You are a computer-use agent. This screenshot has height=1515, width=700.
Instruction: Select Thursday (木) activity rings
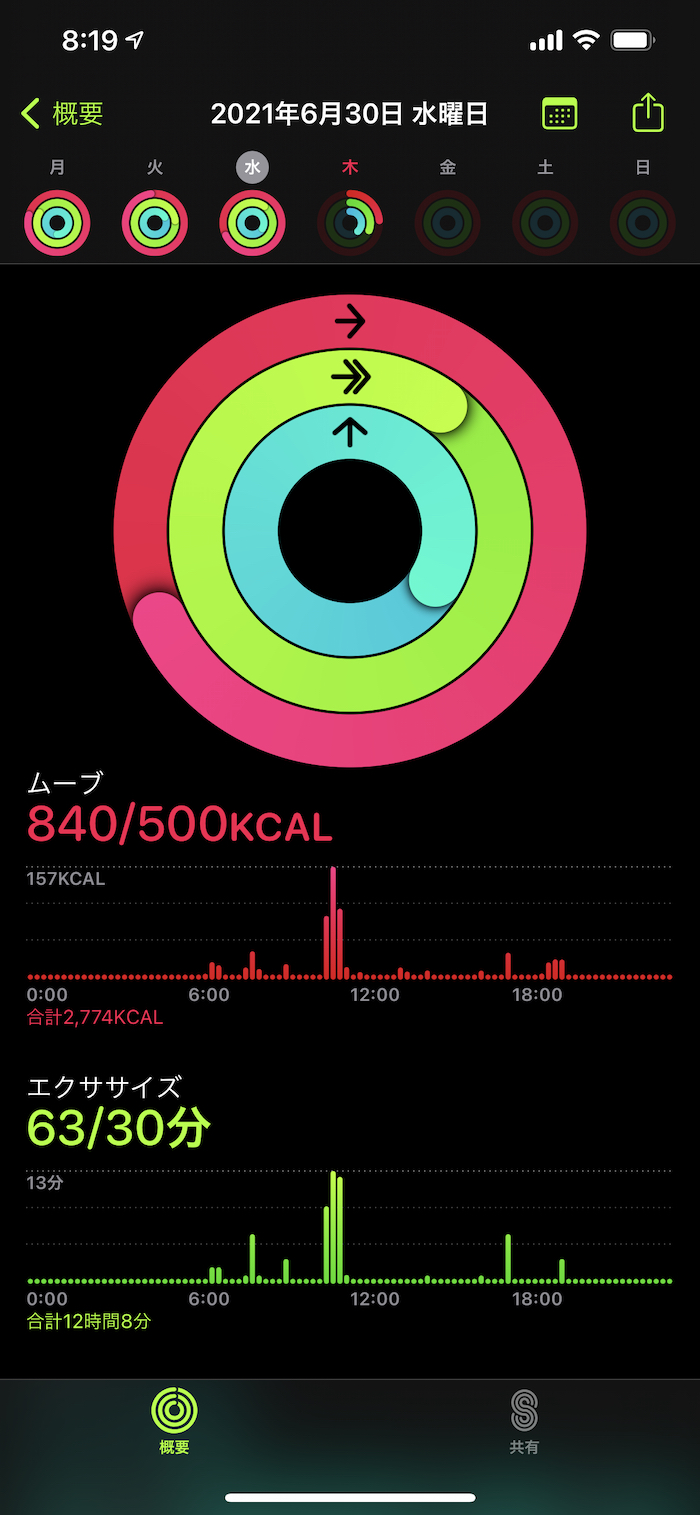coord(350,222)
